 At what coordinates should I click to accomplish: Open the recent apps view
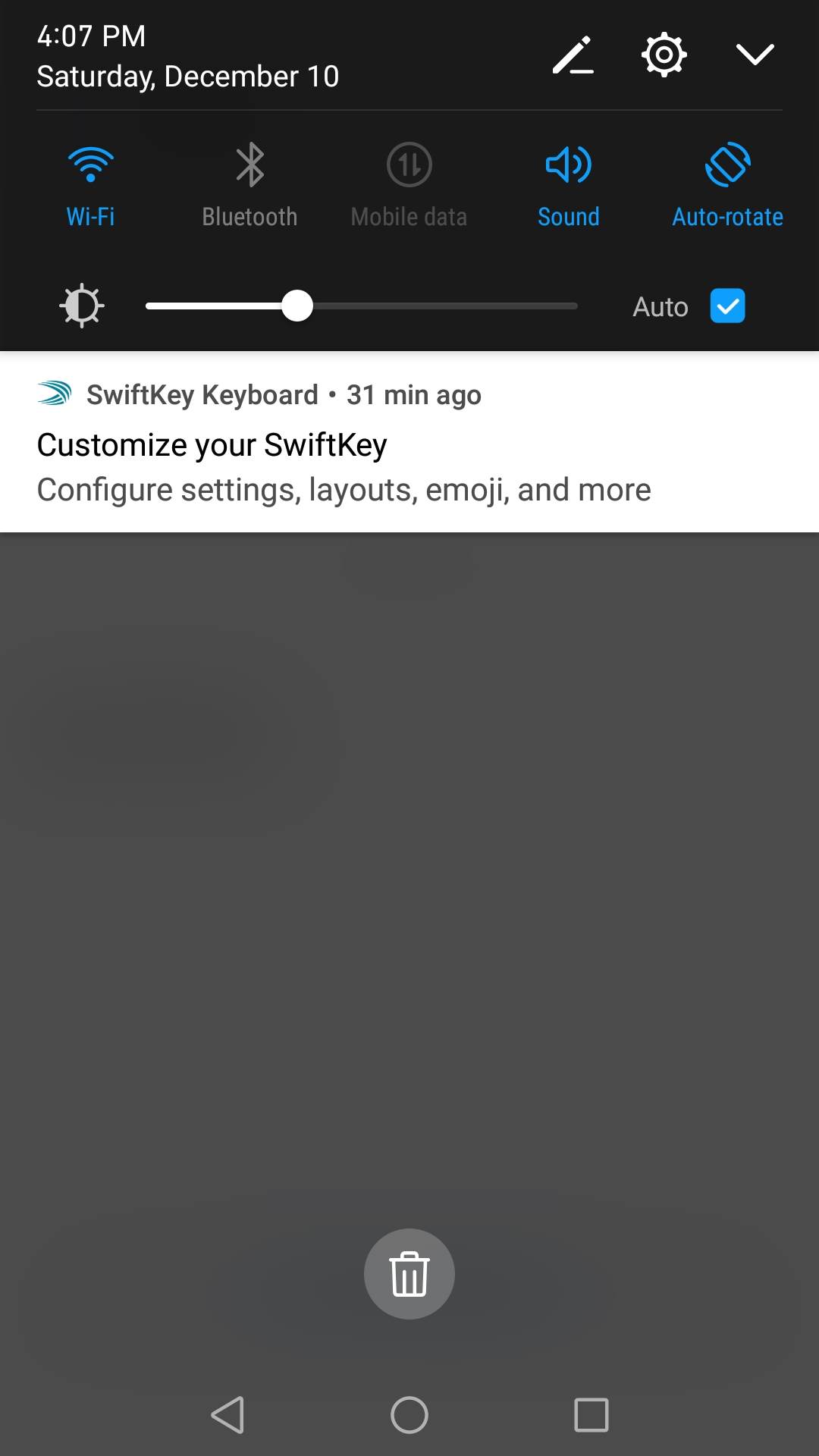[591, 1415]
